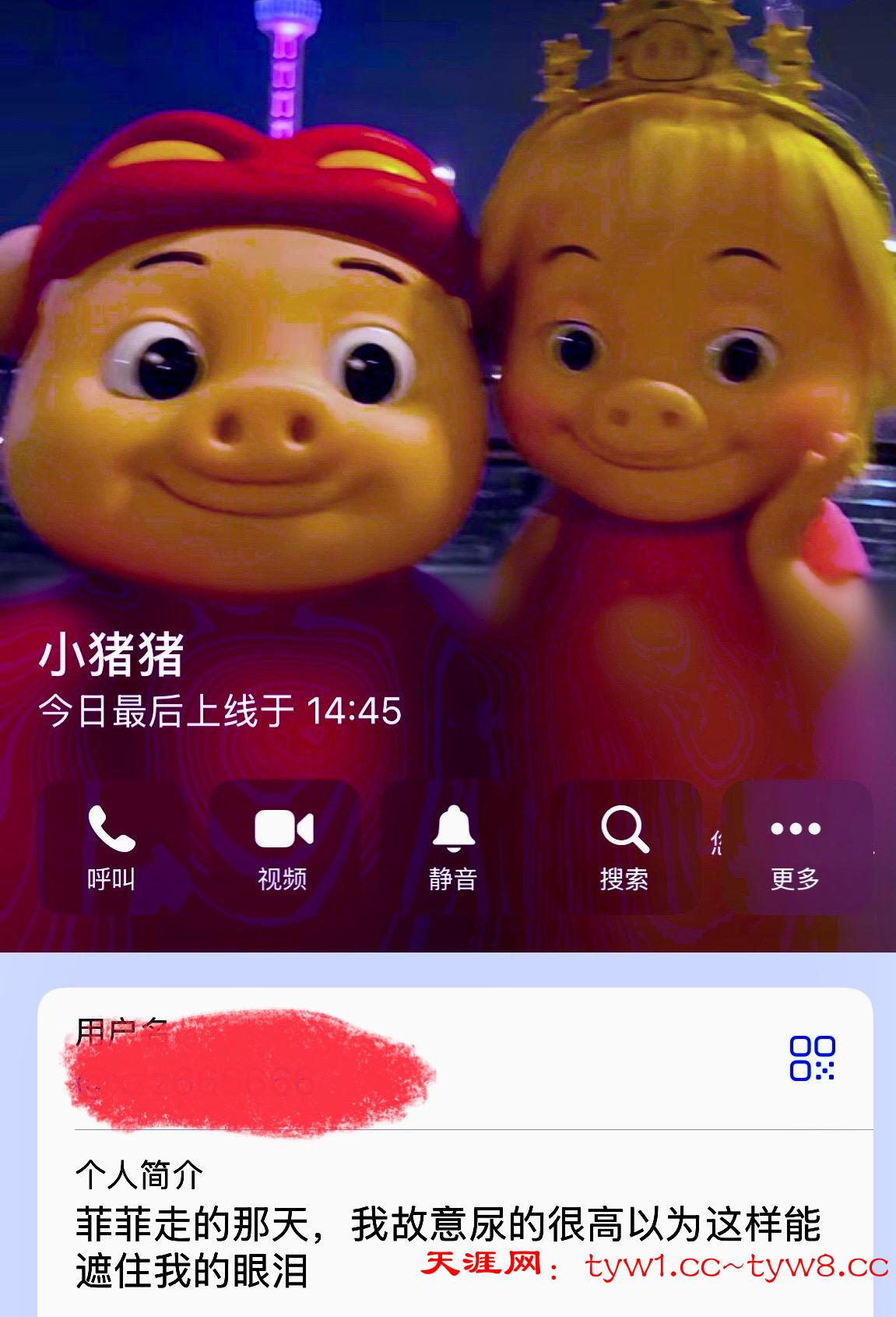This screenshot has height=1317, width=896.
Task: View the profile photo of 小猪猪
Action: coord(448,350)
